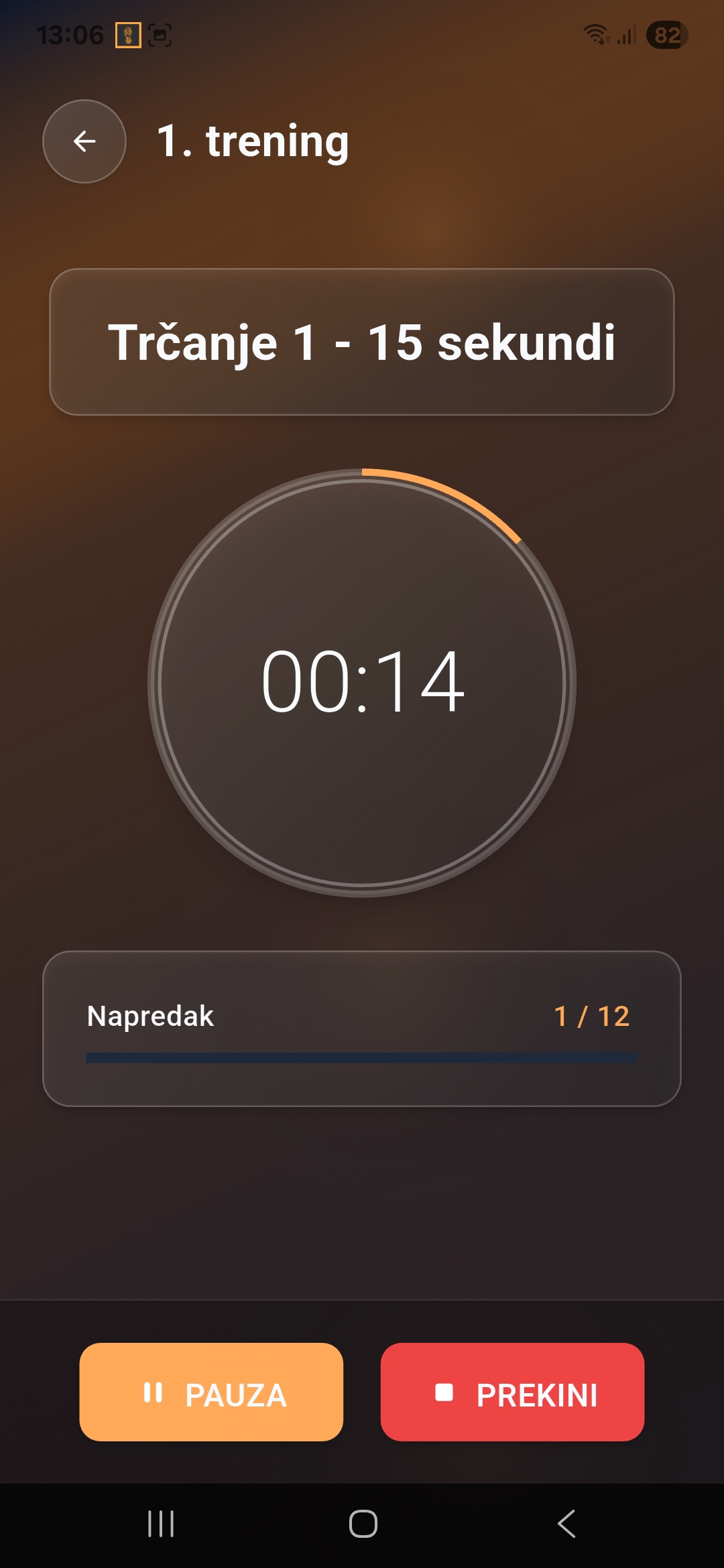Go to the home screen
This screenshot has height=1568, width=724.
click(363, 1524)
